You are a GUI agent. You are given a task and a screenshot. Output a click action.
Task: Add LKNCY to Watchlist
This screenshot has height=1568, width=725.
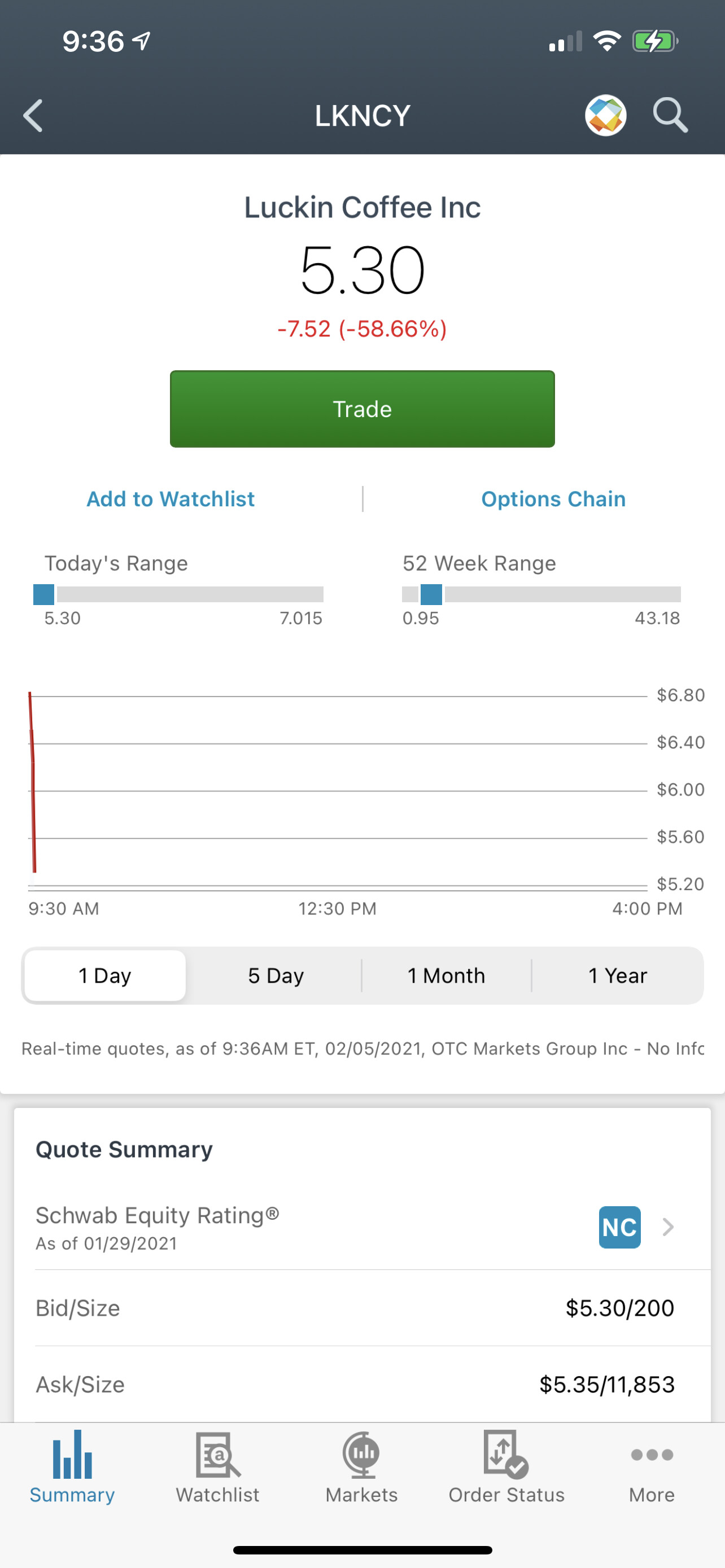pos(171,499)
